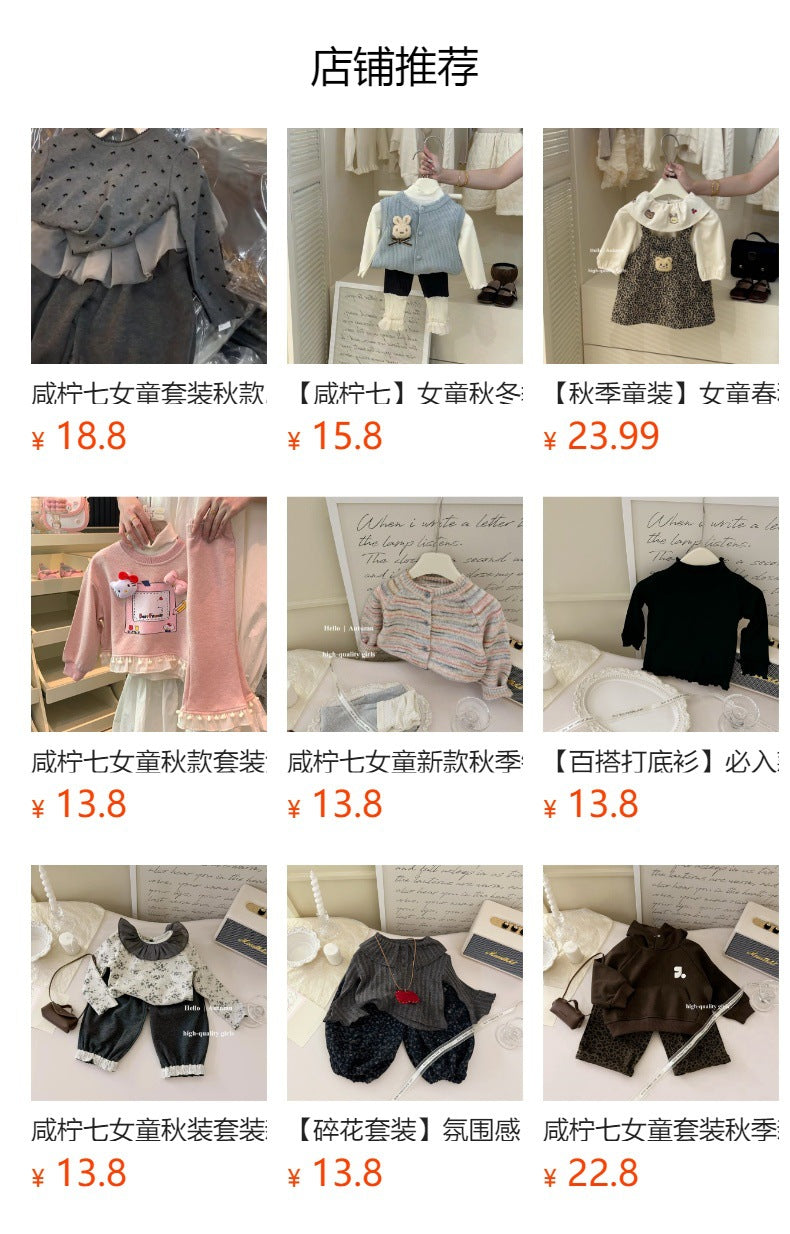Open the 咸柠七女童秋装套装 product card
The image size is (790, 1234).
coord(148,982)
